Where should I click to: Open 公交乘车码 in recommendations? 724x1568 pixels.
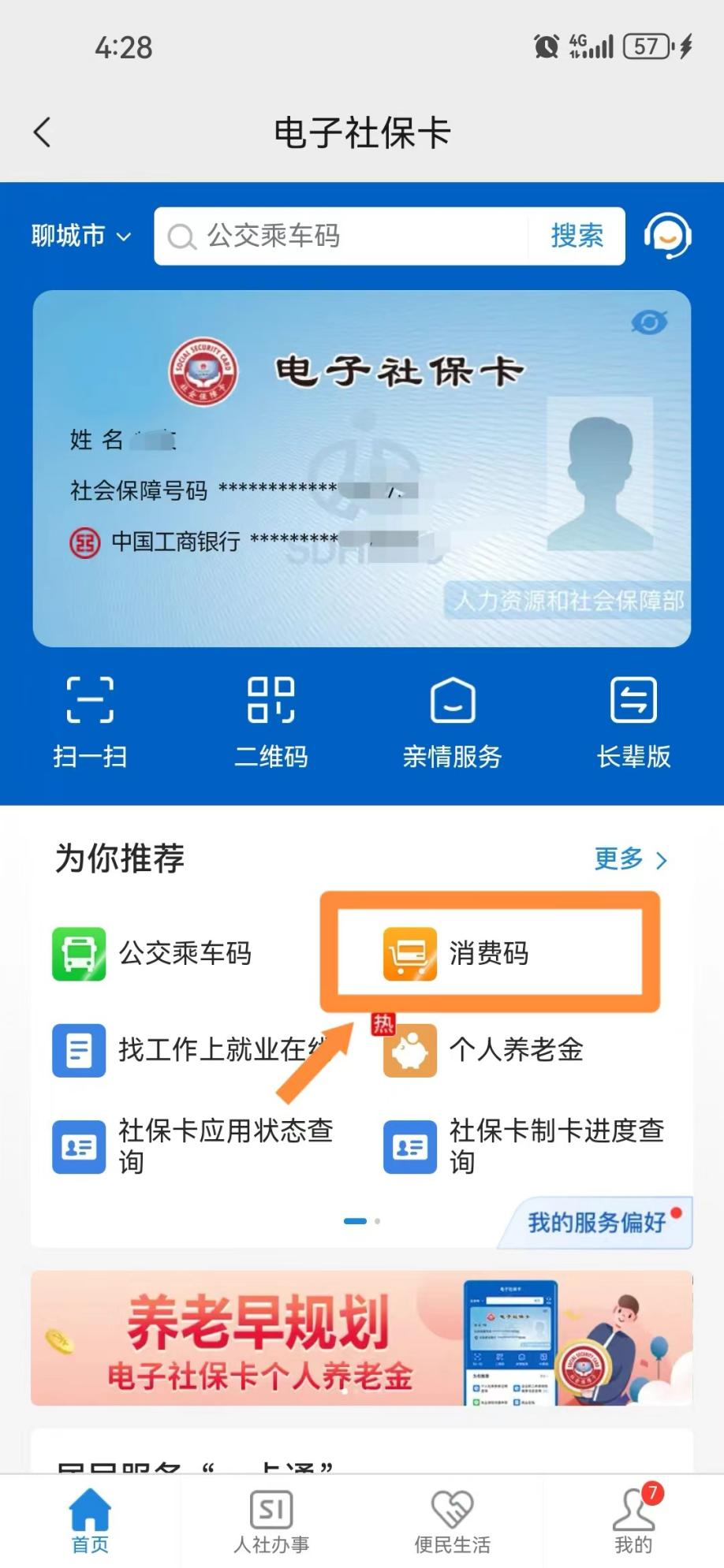tap(152, 953)
